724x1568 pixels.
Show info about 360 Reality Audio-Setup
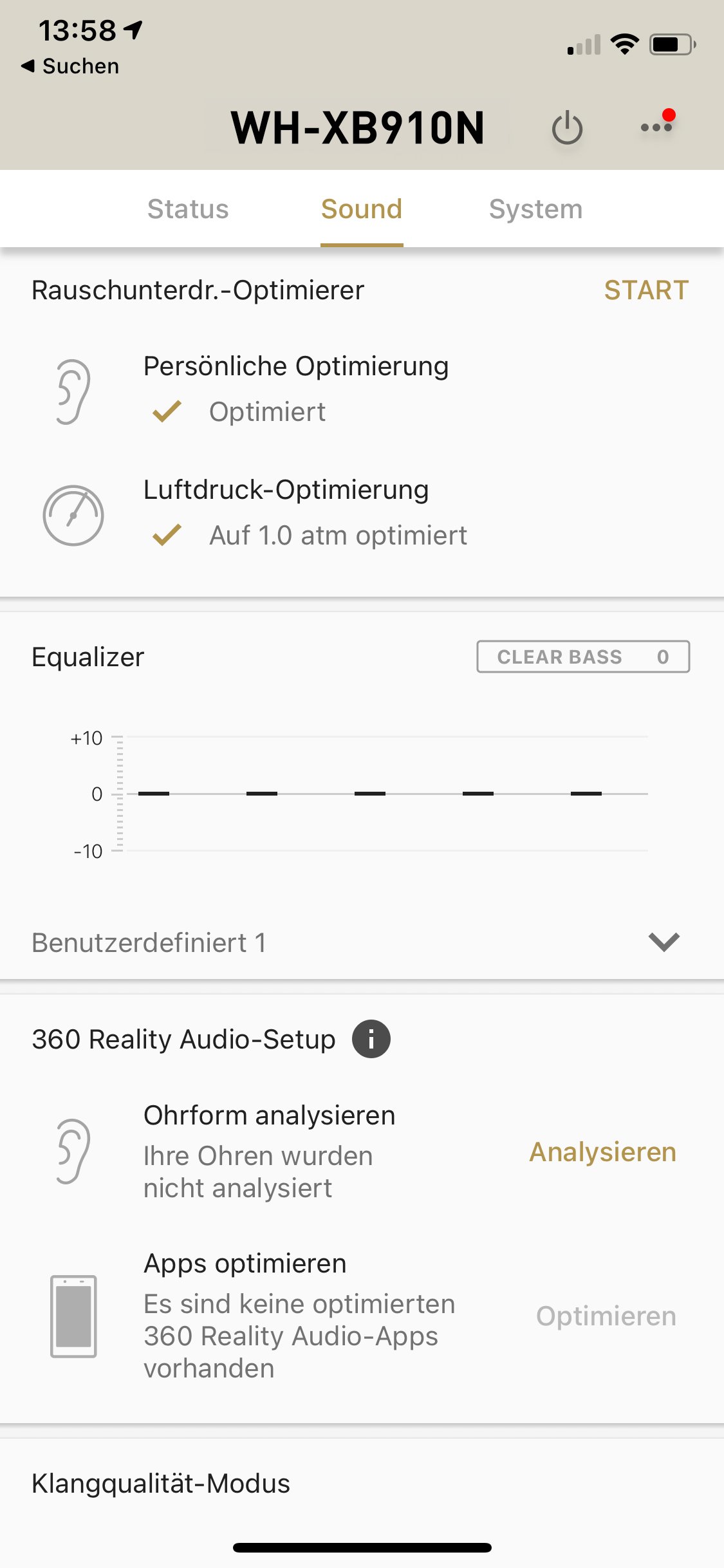[x=371, y=1039]
